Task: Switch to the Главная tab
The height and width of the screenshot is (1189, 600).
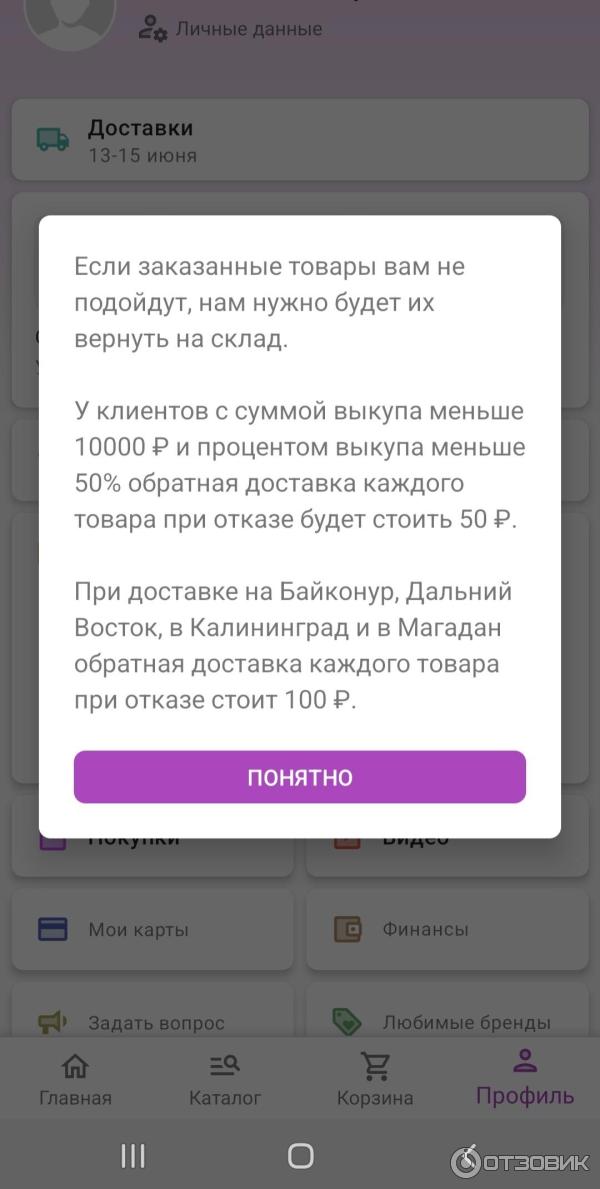Action: pyautogui.click(x=75, y=1079)
